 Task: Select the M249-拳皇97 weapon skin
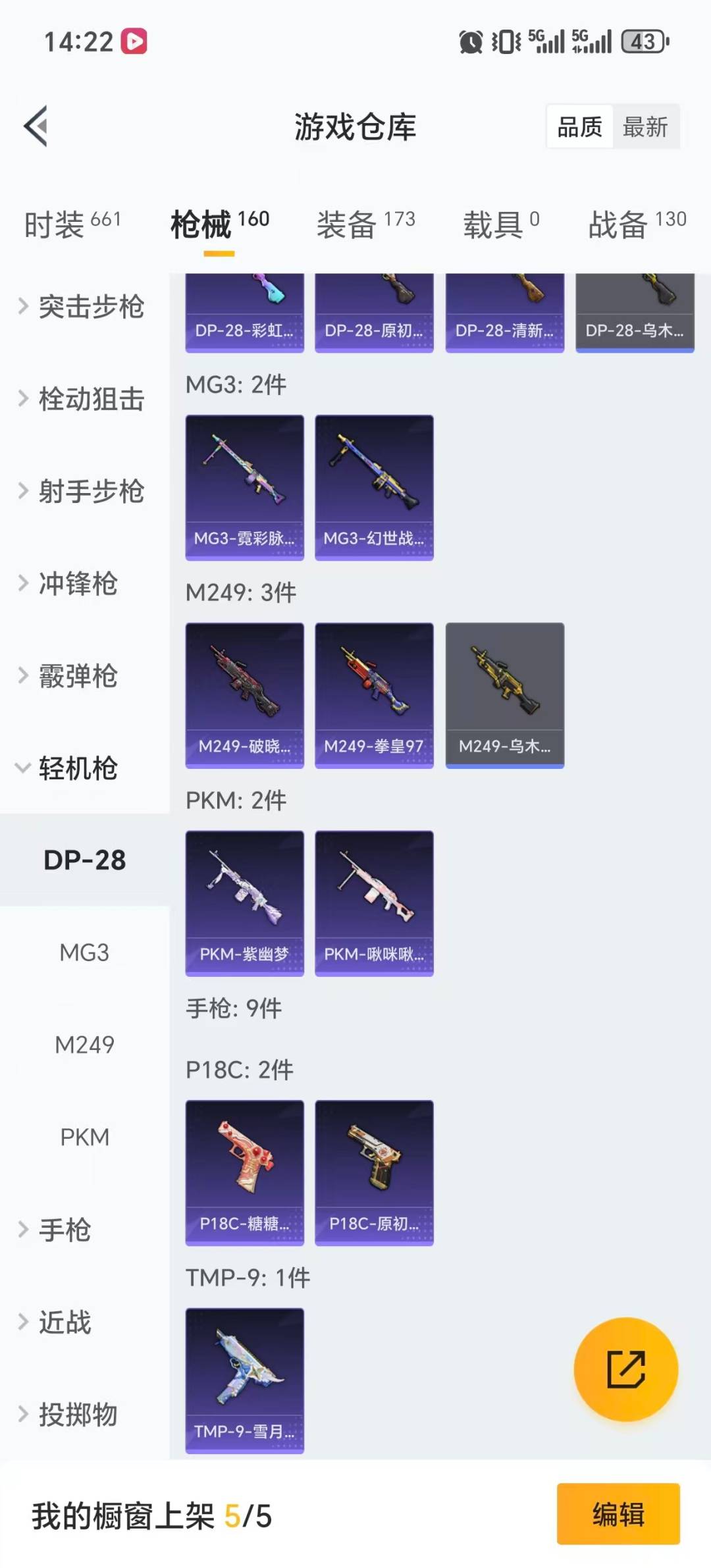click(x=373, y=694)
